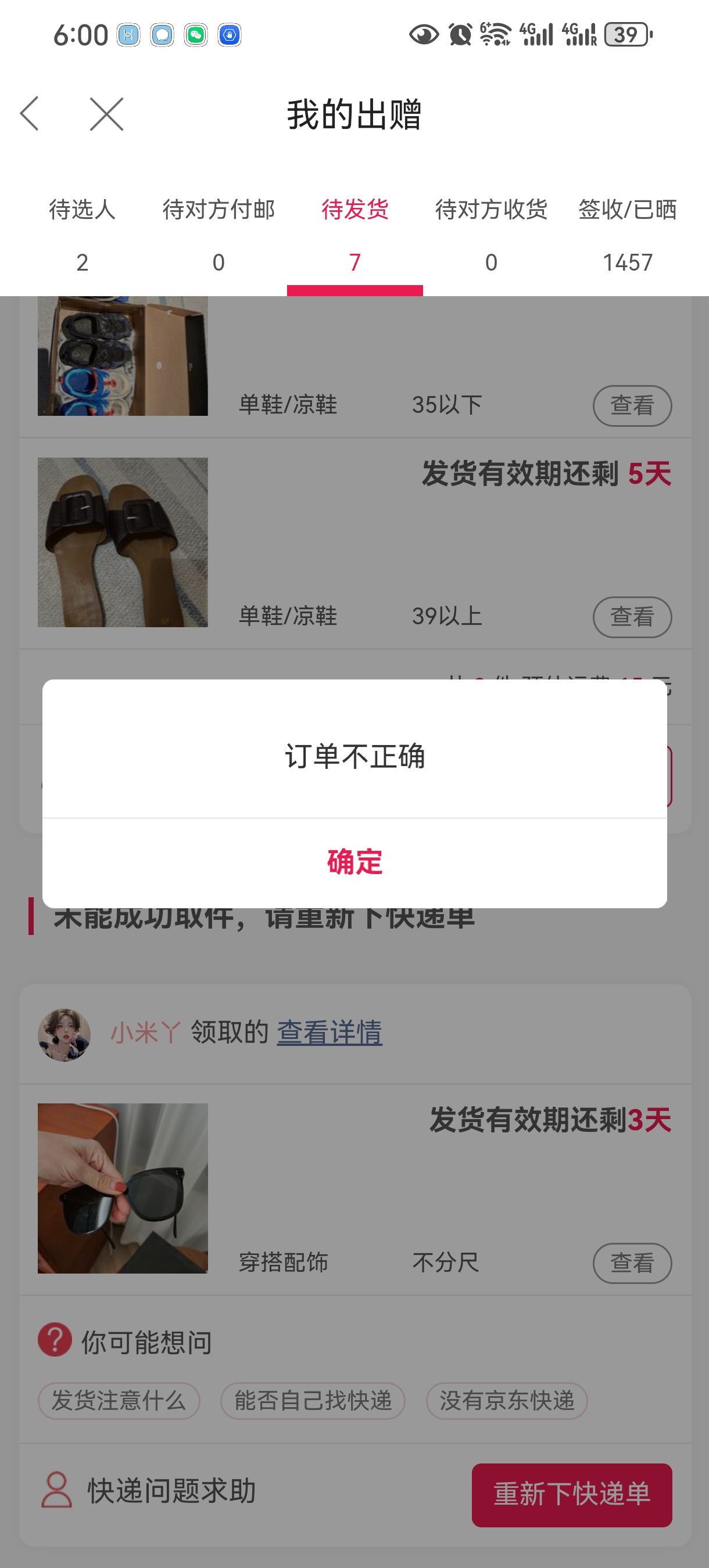This screenshot has height=1568, width=709.
Task: Open the 查看详情 link for 小米丫
Action: tap(330, 1033)
